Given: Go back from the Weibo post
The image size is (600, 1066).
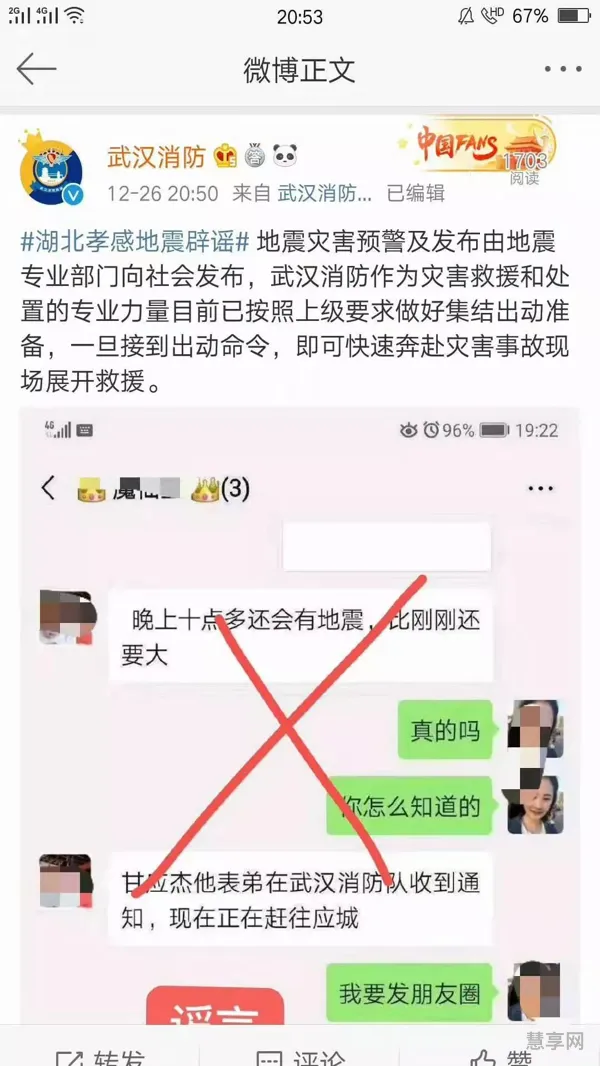Looking at the screenshot, I should click(x=37, y=70).
